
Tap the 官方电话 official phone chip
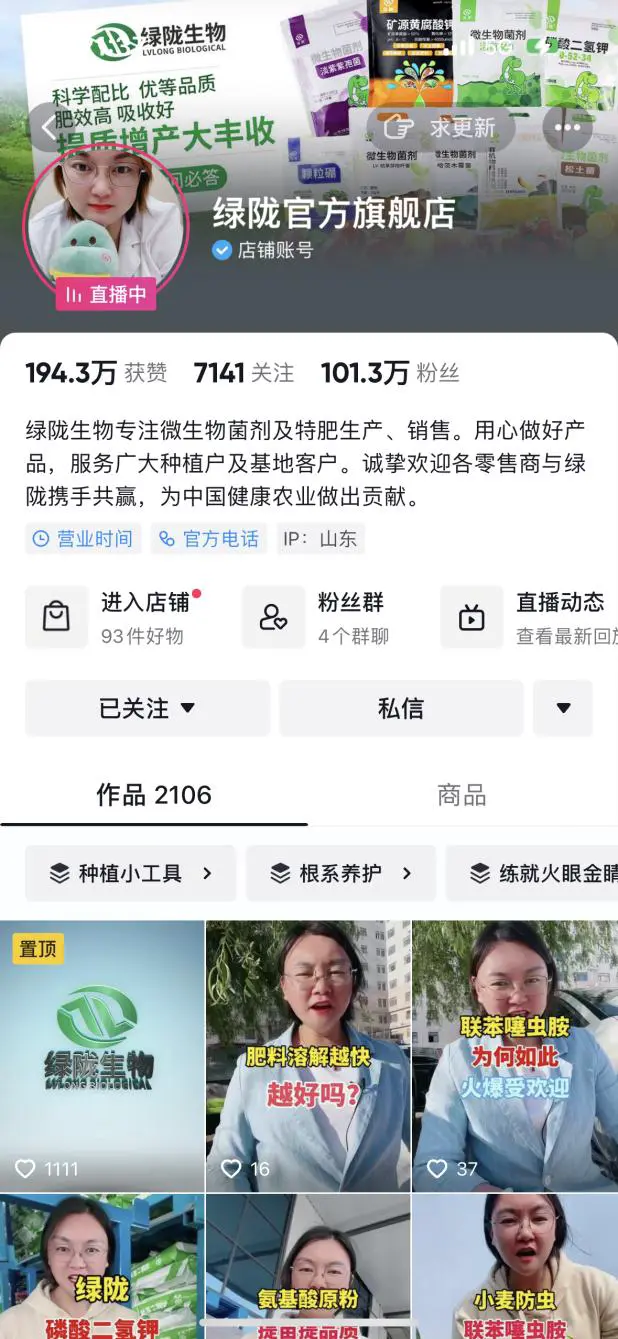[x=210, y=539]
